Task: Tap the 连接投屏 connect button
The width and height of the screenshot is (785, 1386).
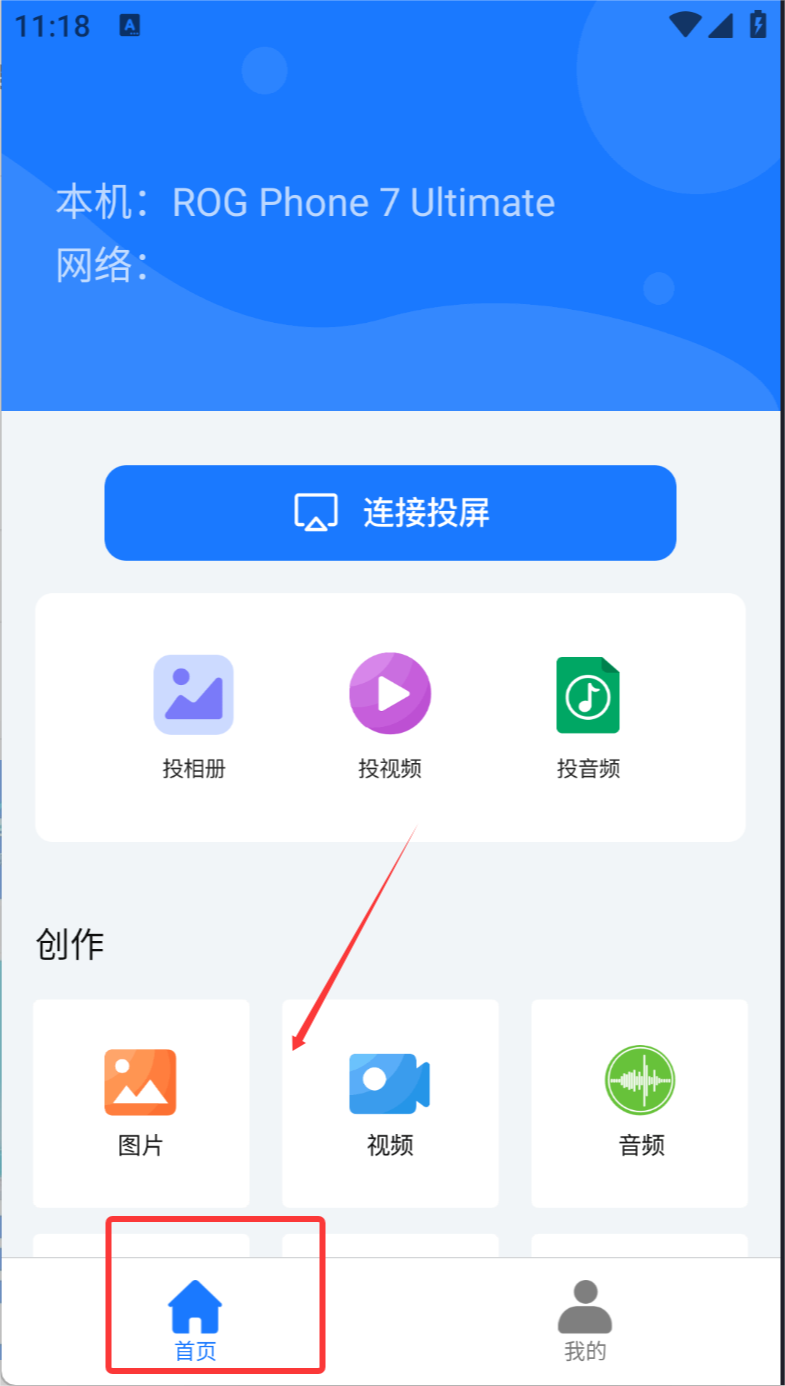Action: point(390,513)
